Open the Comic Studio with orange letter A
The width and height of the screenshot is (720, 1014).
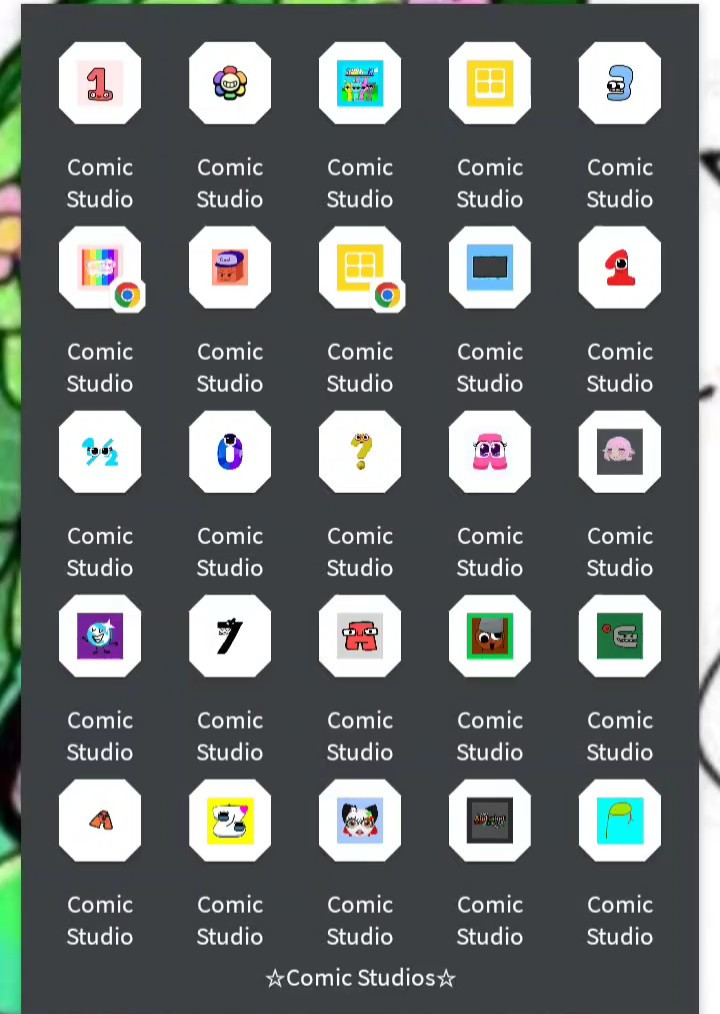coord(100,820)
